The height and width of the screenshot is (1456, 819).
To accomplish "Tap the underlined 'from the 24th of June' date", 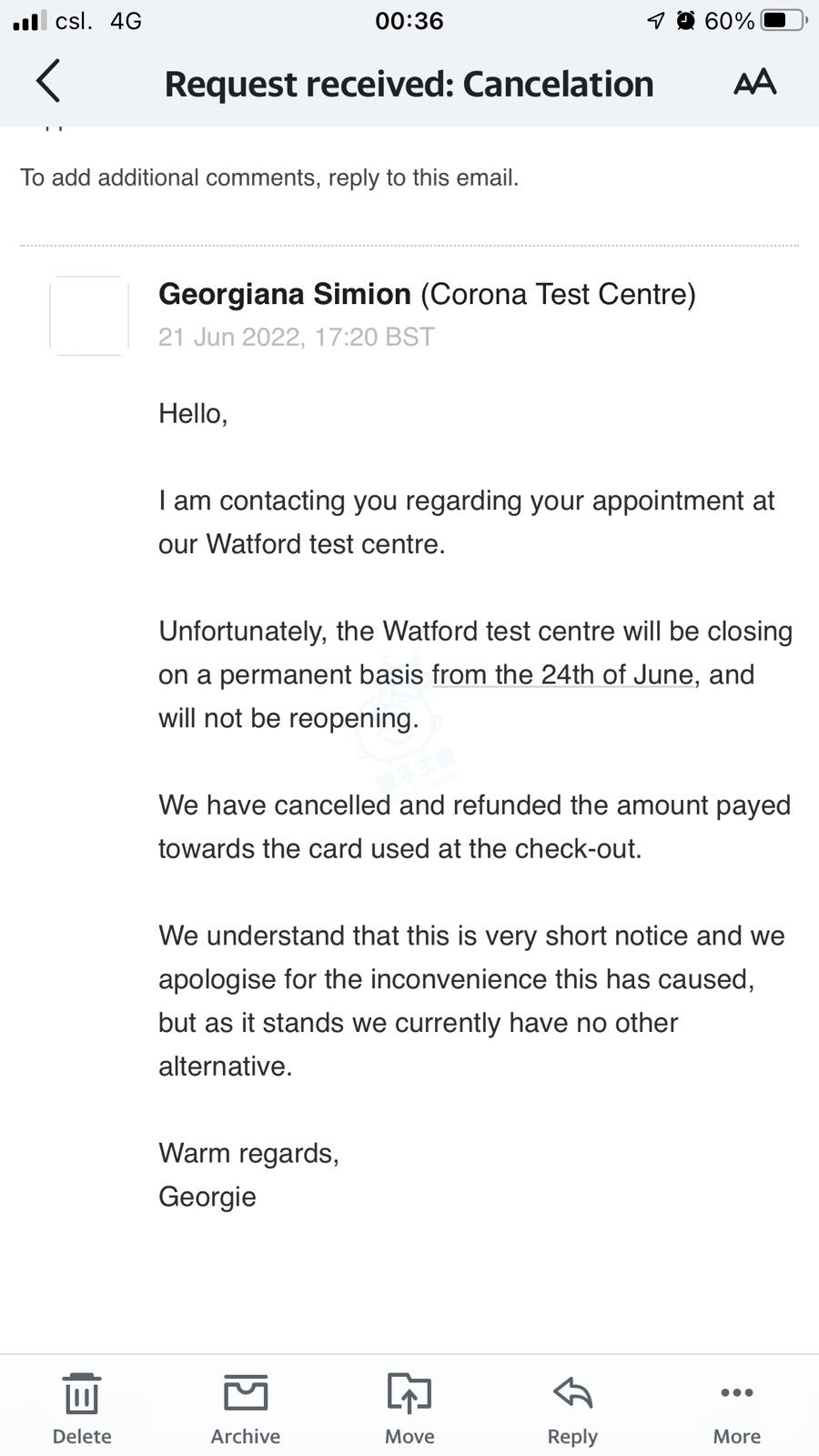I will 562,675.
